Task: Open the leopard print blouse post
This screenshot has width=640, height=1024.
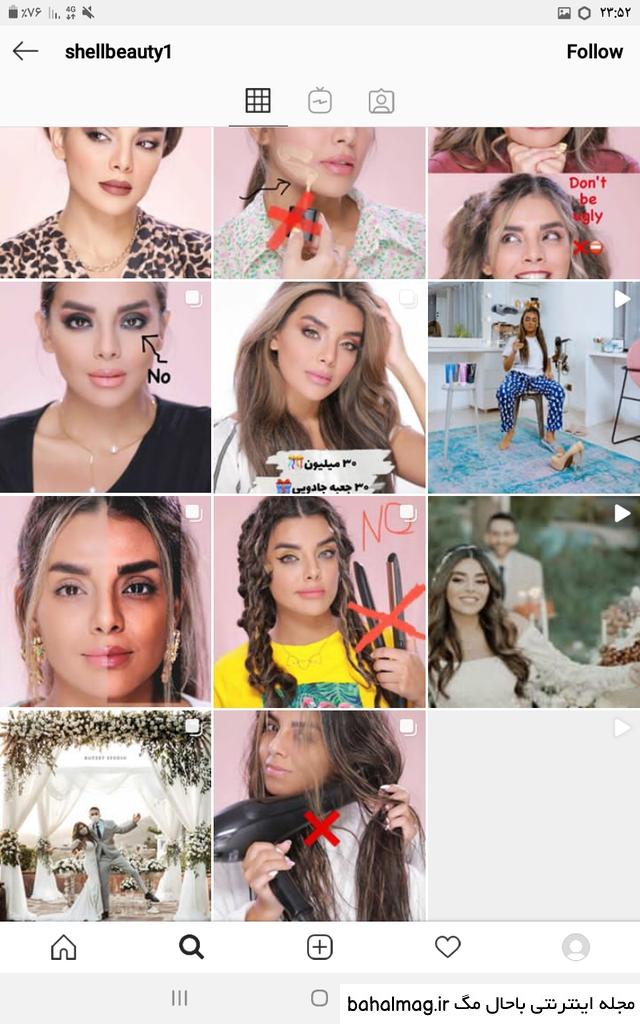Action: click(106, 203)
